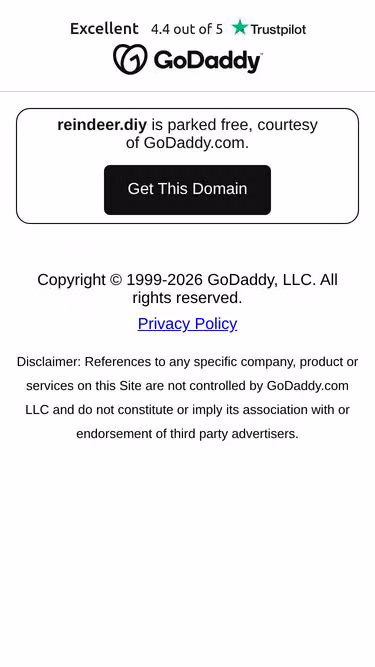Open the Privacy Policy link
Screen dimensions: 375x667
coord(188,324)
